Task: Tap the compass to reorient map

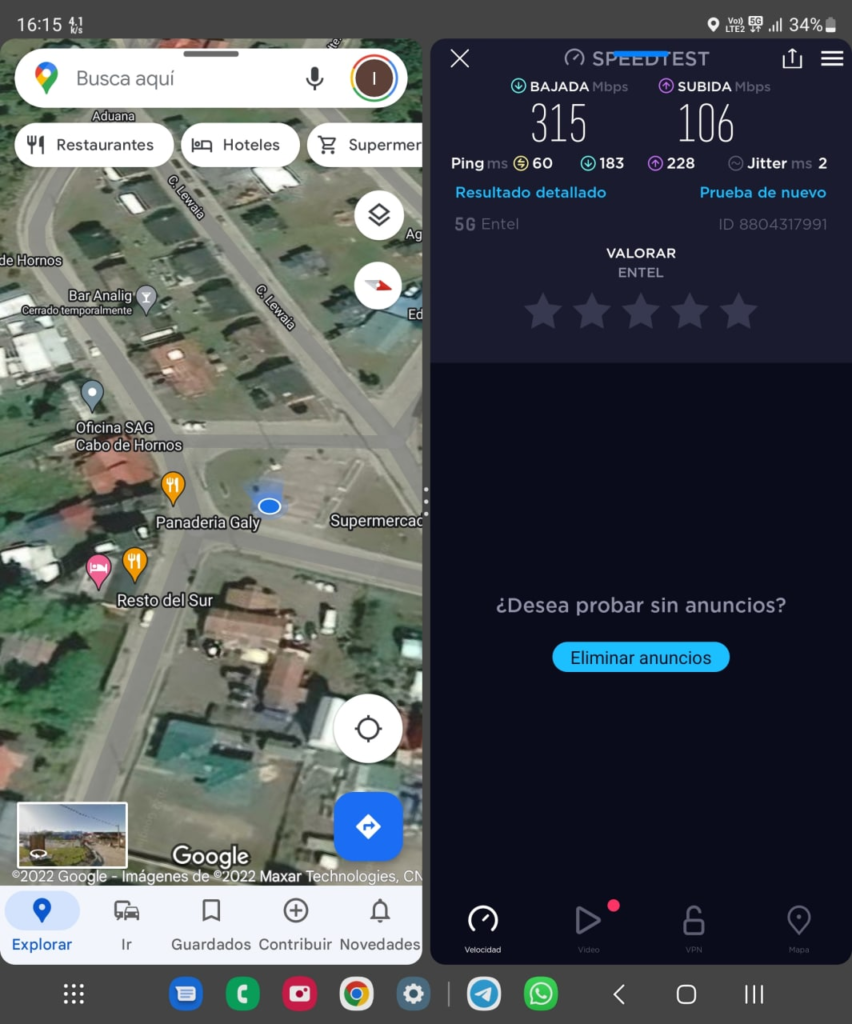Action: 378,286
